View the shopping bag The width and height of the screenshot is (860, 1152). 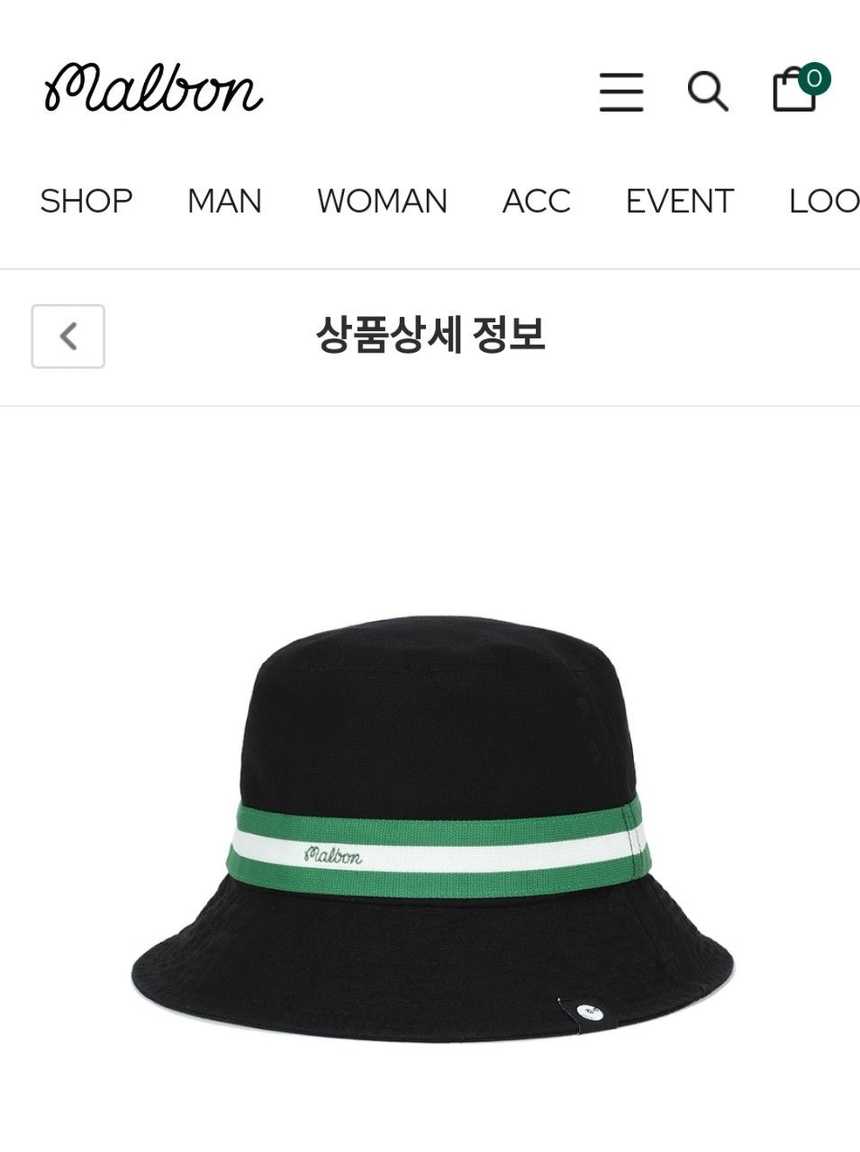796,89
